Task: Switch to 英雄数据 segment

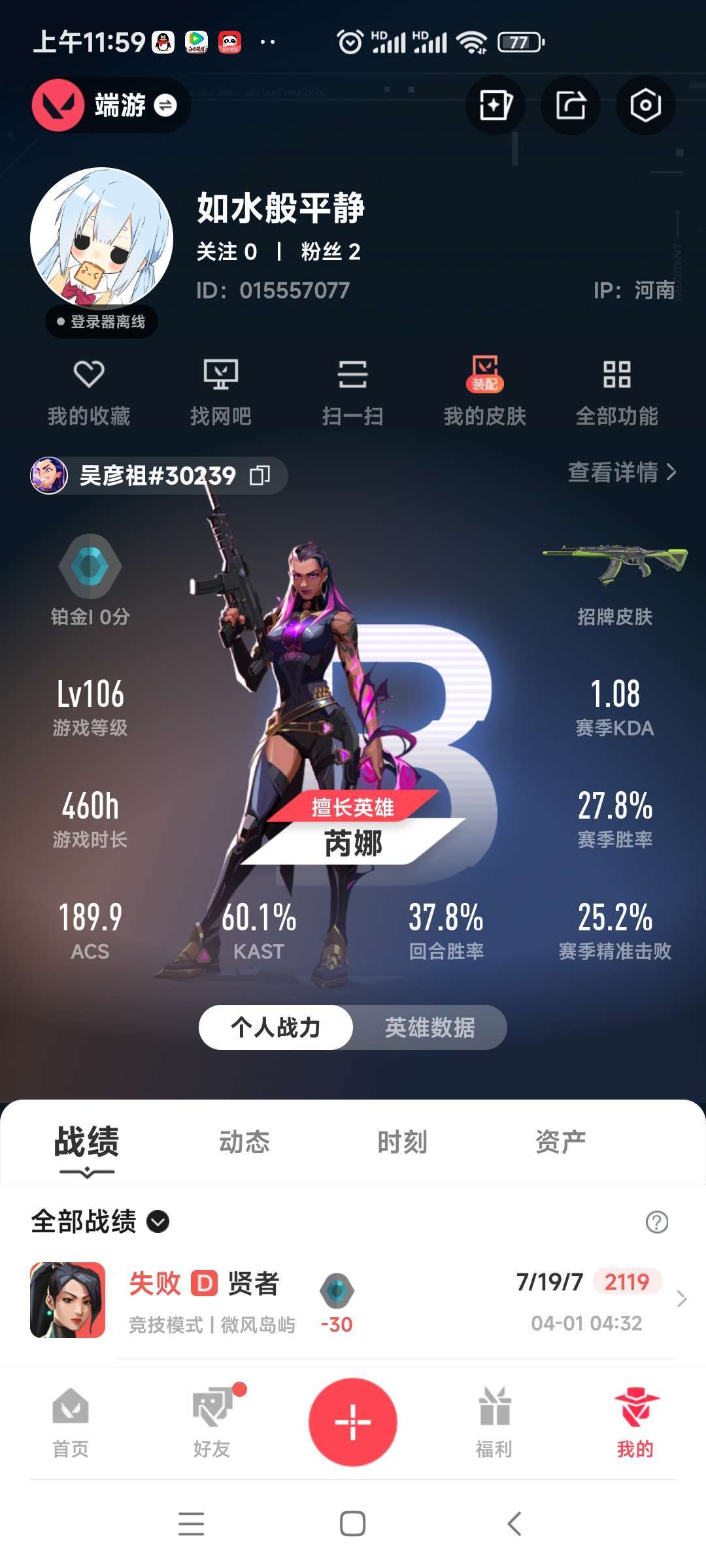Action: pyautogui.click(x=430, y=1028)
